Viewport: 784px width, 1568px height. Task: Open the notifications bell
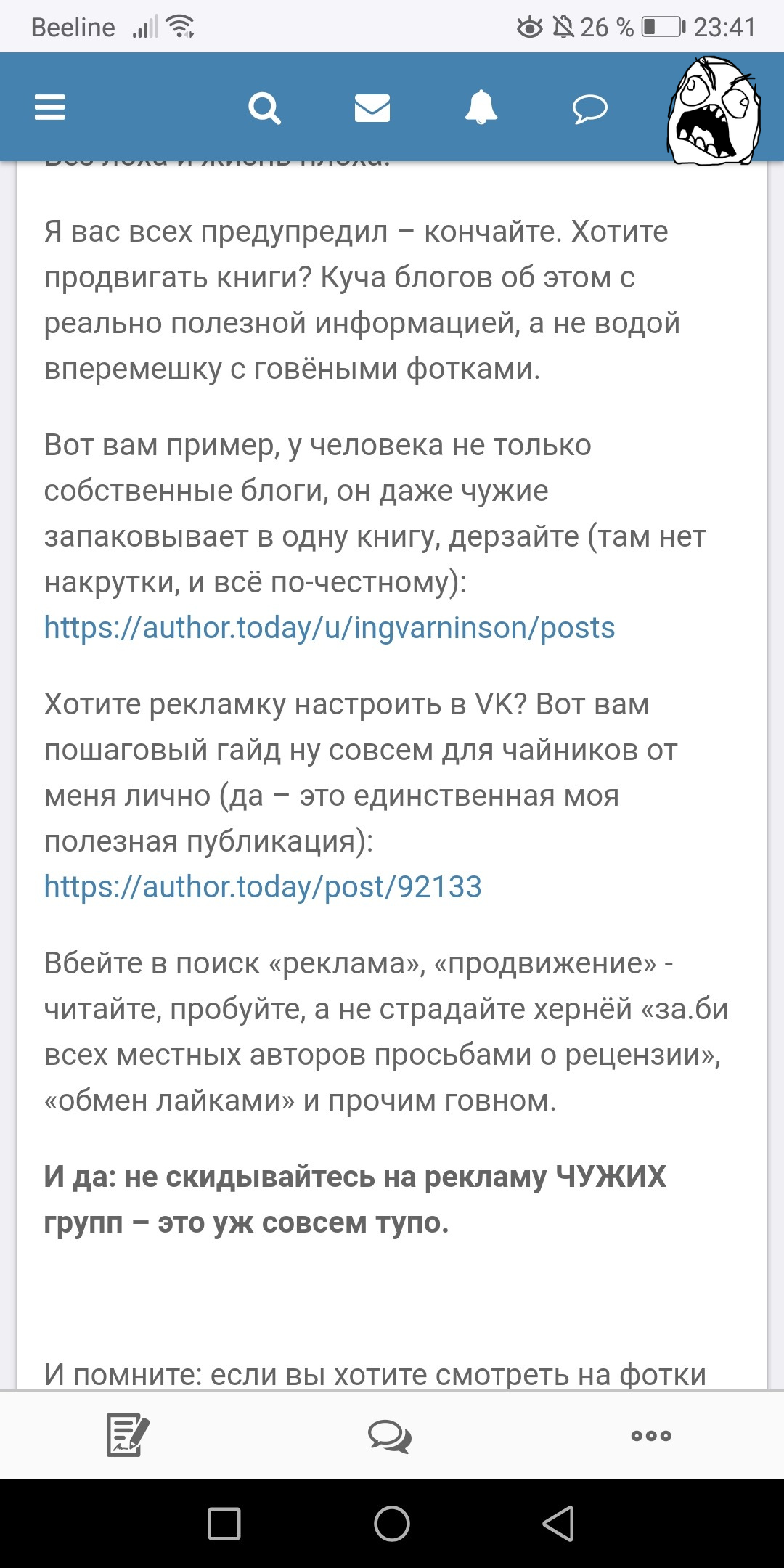tap(481, 107)
